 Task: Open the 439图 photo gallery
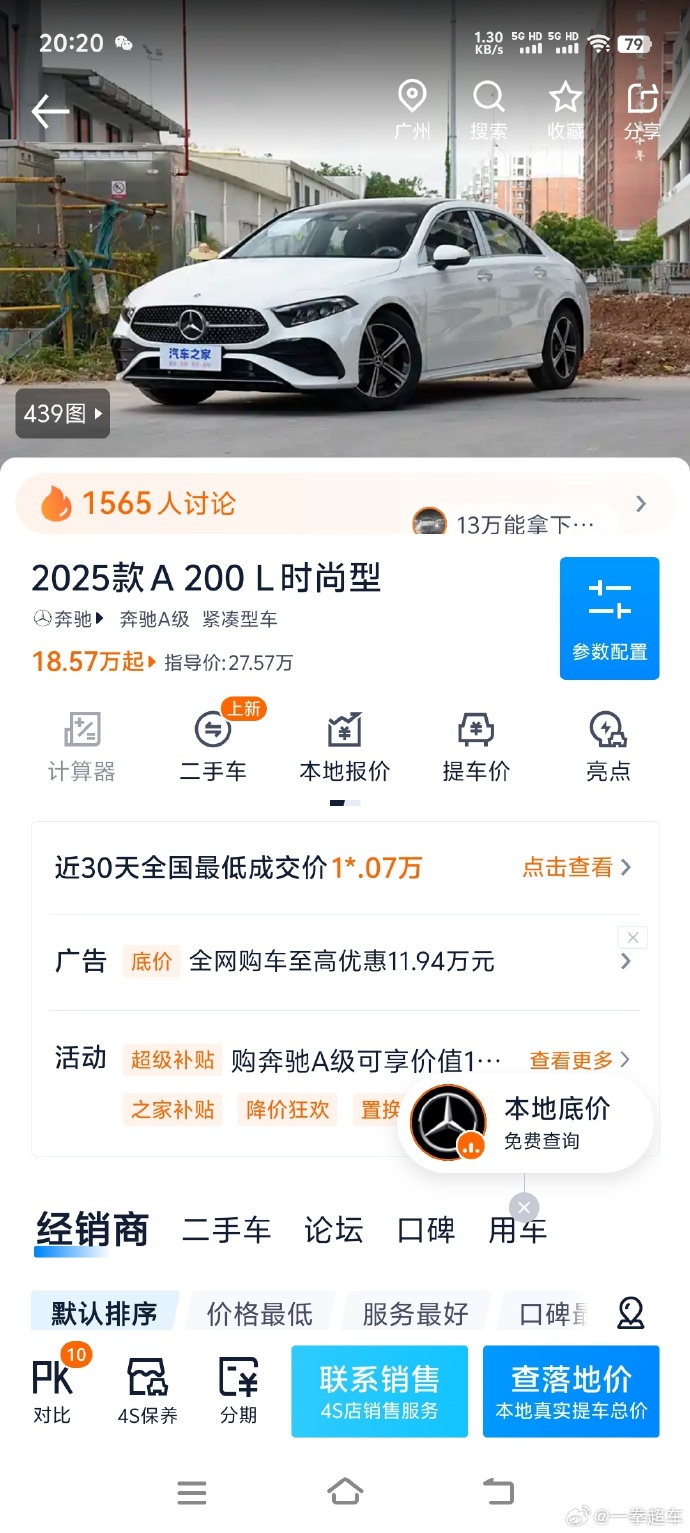[x=62, y=413]
